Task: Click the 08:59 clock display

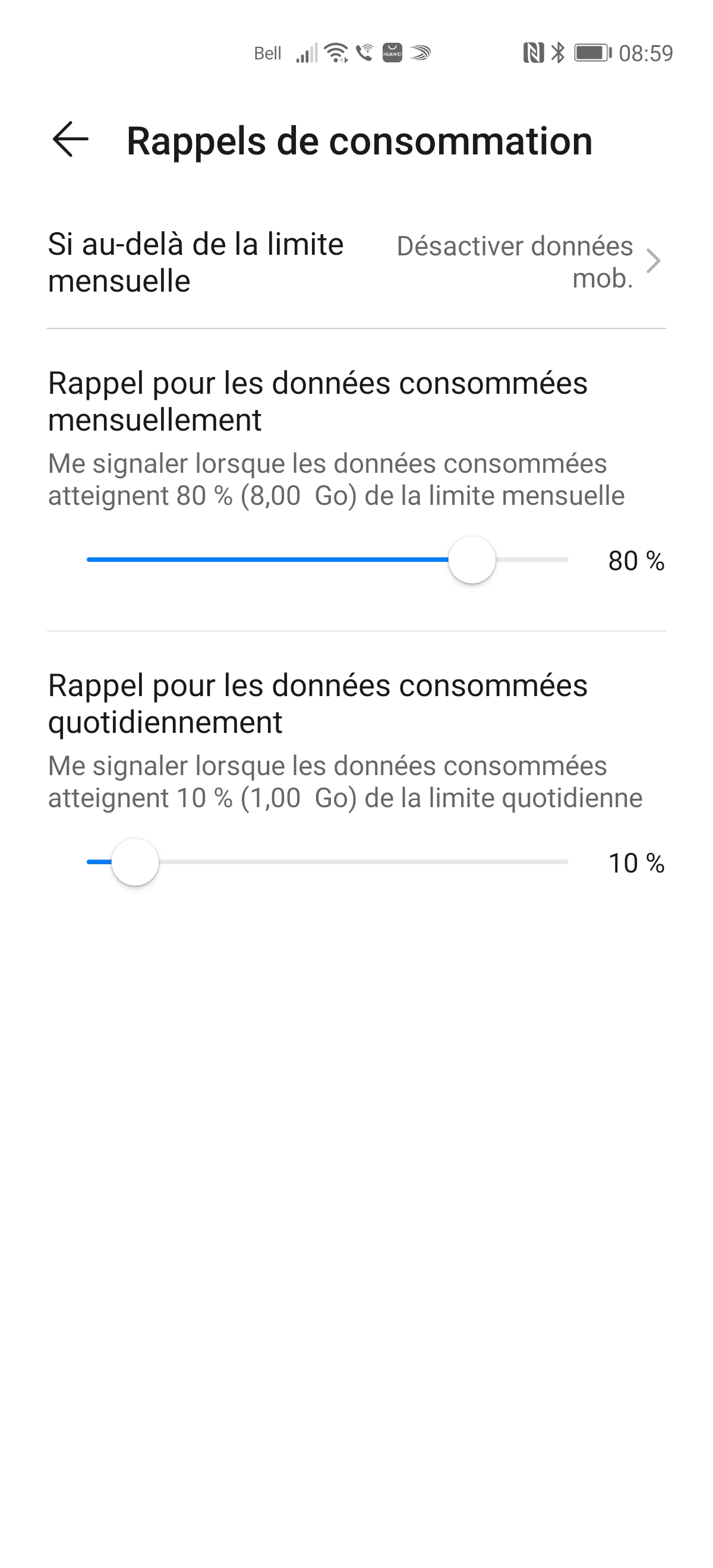Action: 646,53
